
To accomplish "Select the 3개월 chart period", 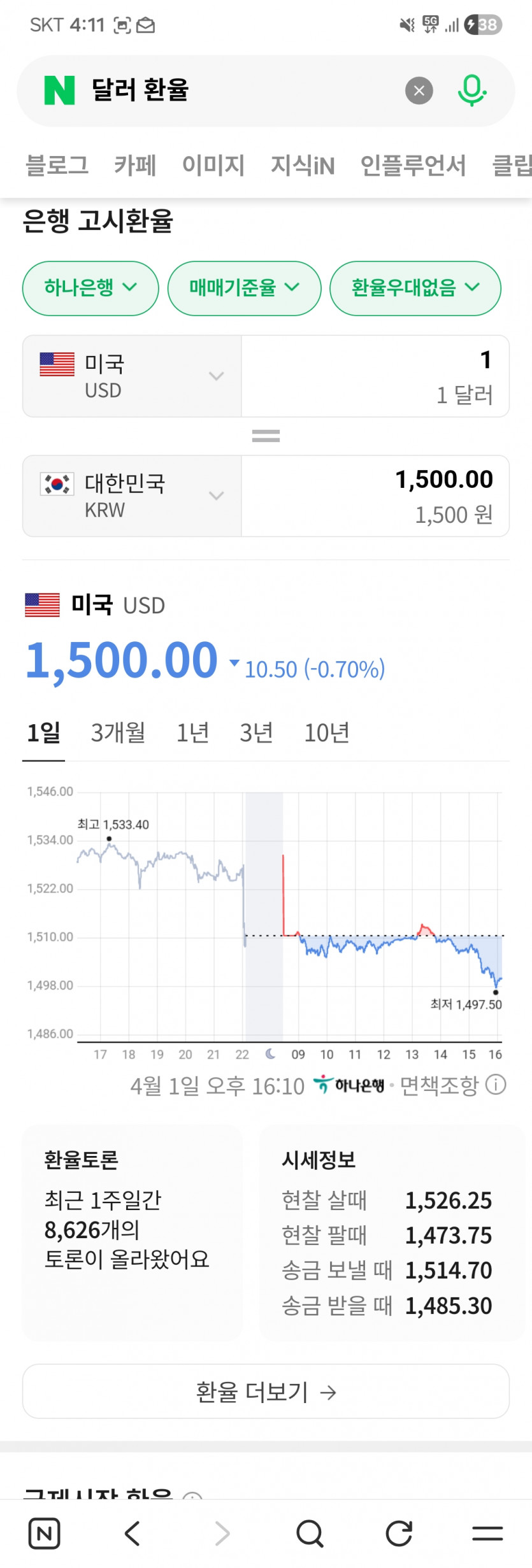I will pyautogui.click(x=118, y=733).
